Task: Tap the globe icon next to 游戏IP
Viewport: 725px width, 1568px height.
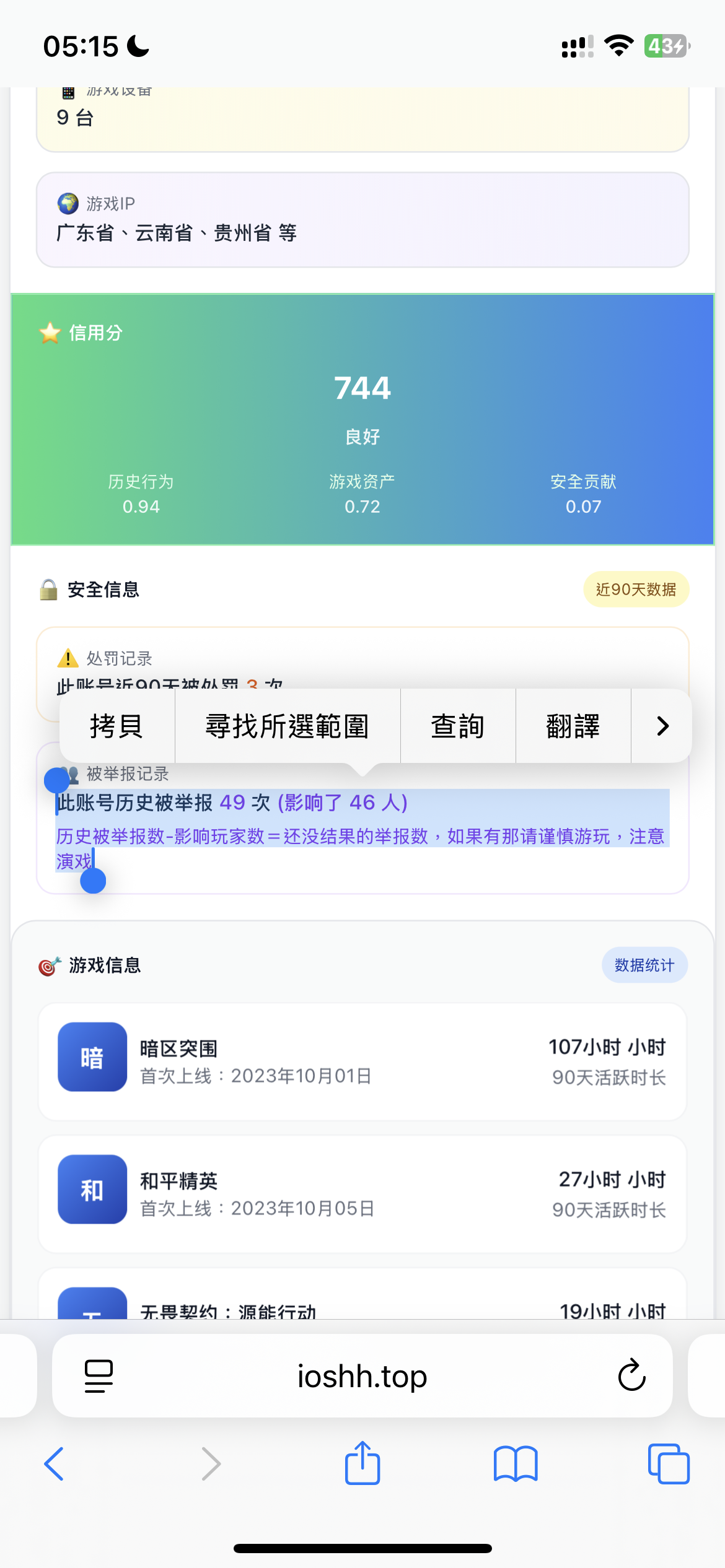Action: pos(67,201)
